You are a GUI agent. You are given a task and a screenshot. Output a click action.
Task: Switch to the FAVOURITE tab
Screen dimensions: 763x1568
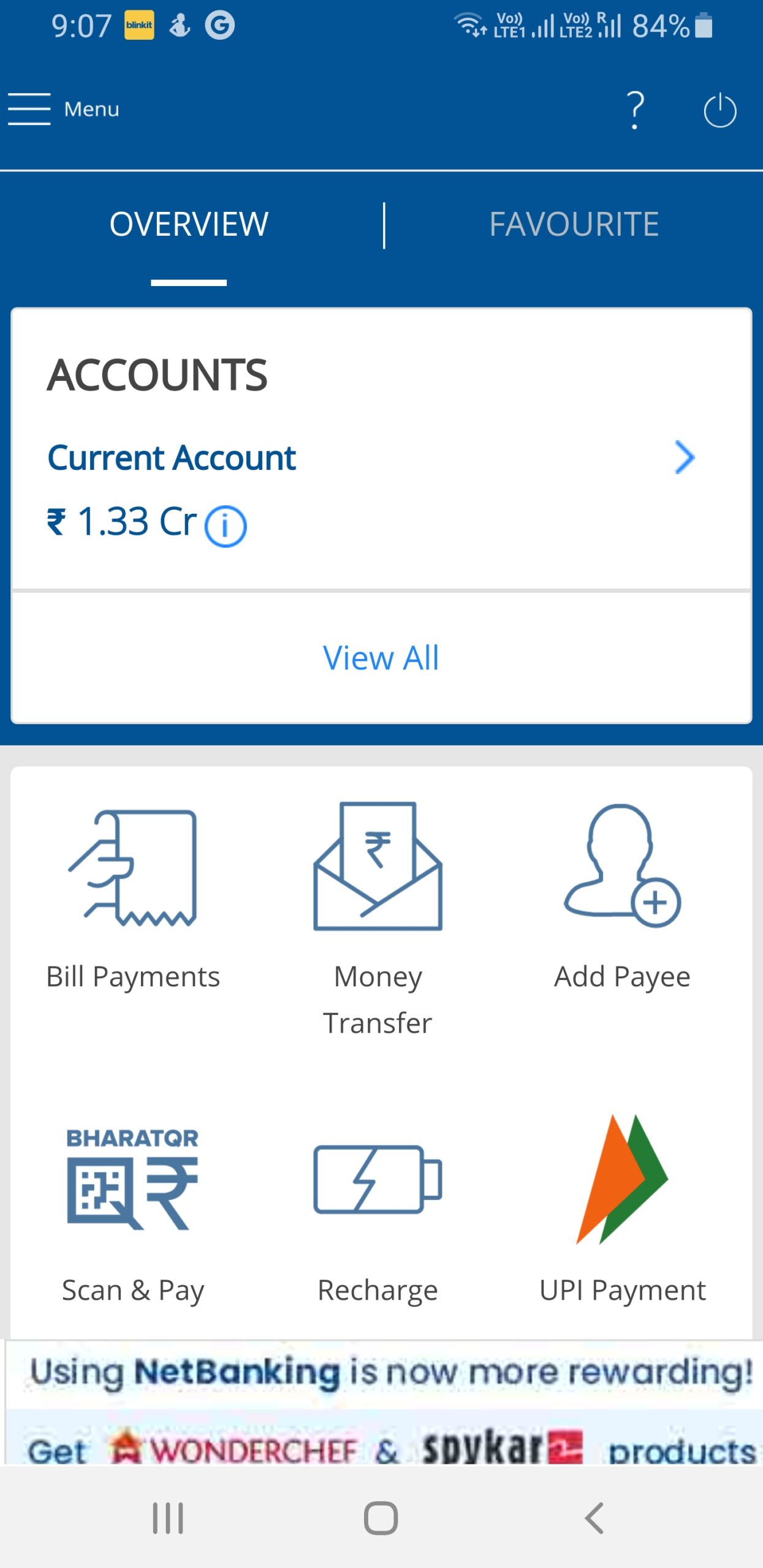coord(574,224)
